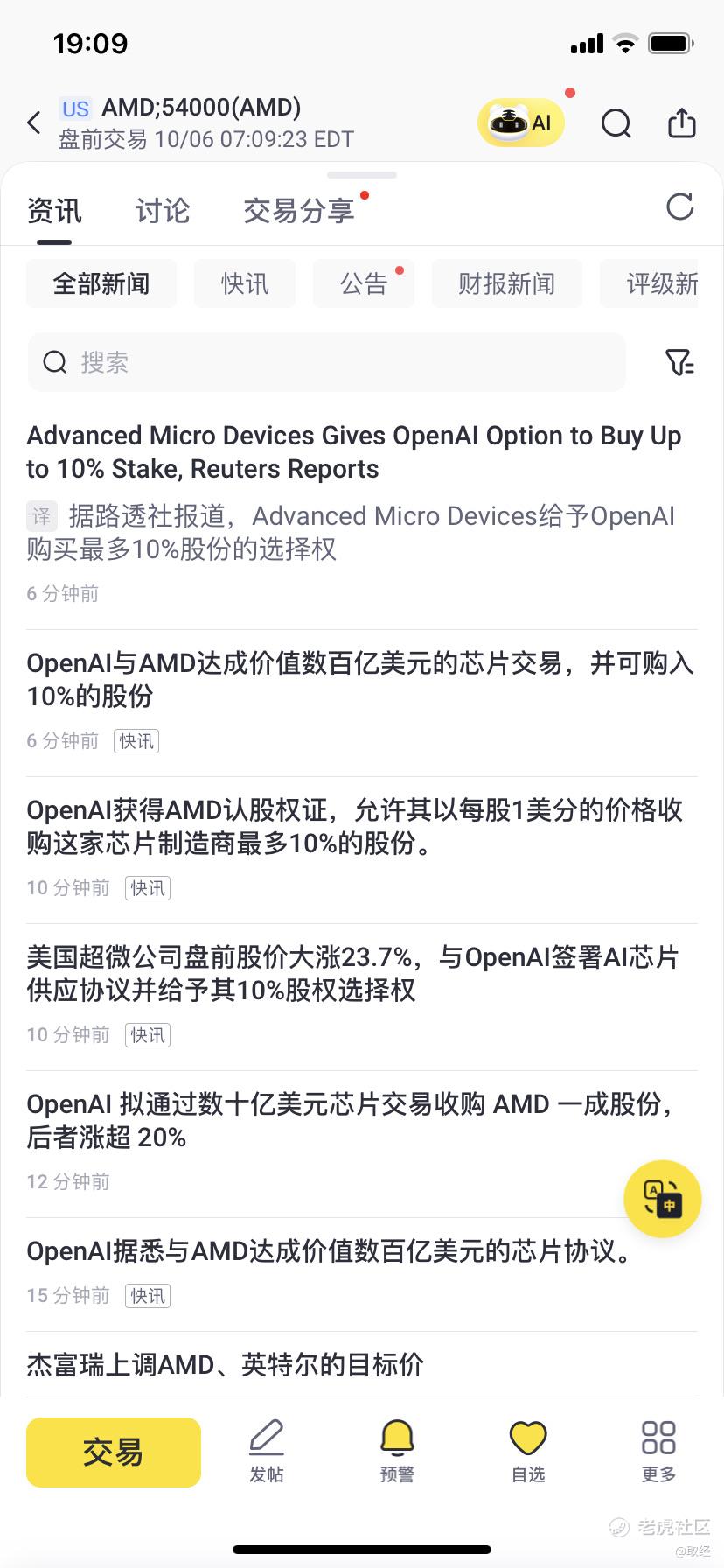
Task: Select the 财报新闻 filter chip
Action: (506, 283)
